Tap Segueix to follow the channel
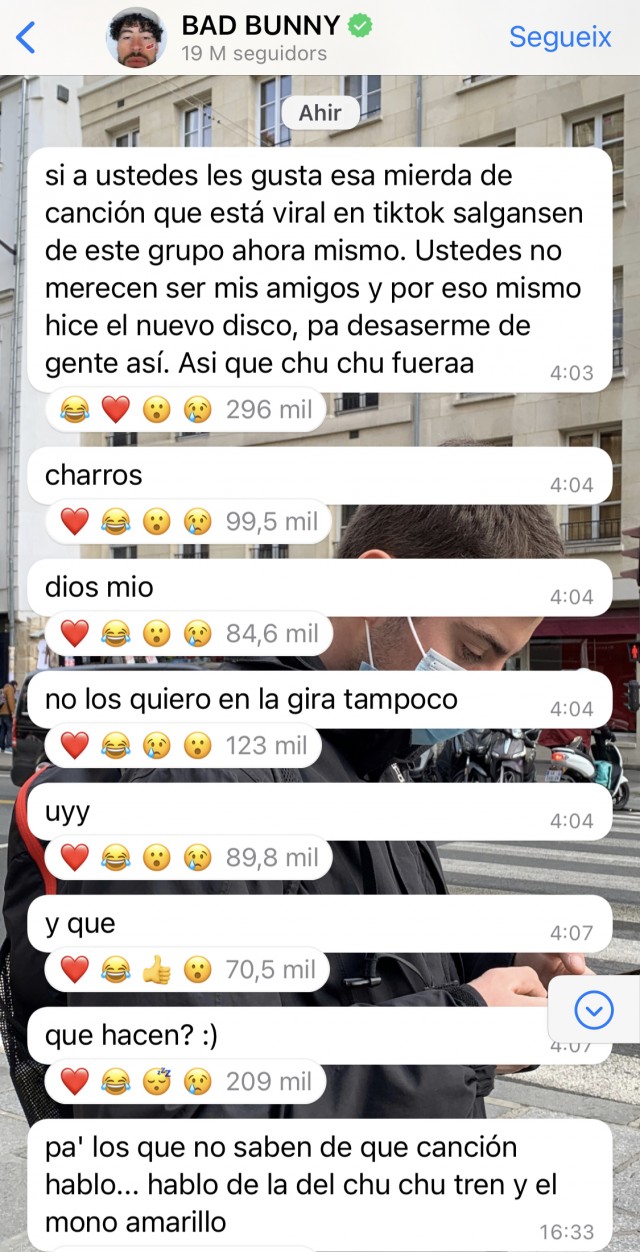The height and width of the screenshot is (1252, 640). click(x=559, y=37)
